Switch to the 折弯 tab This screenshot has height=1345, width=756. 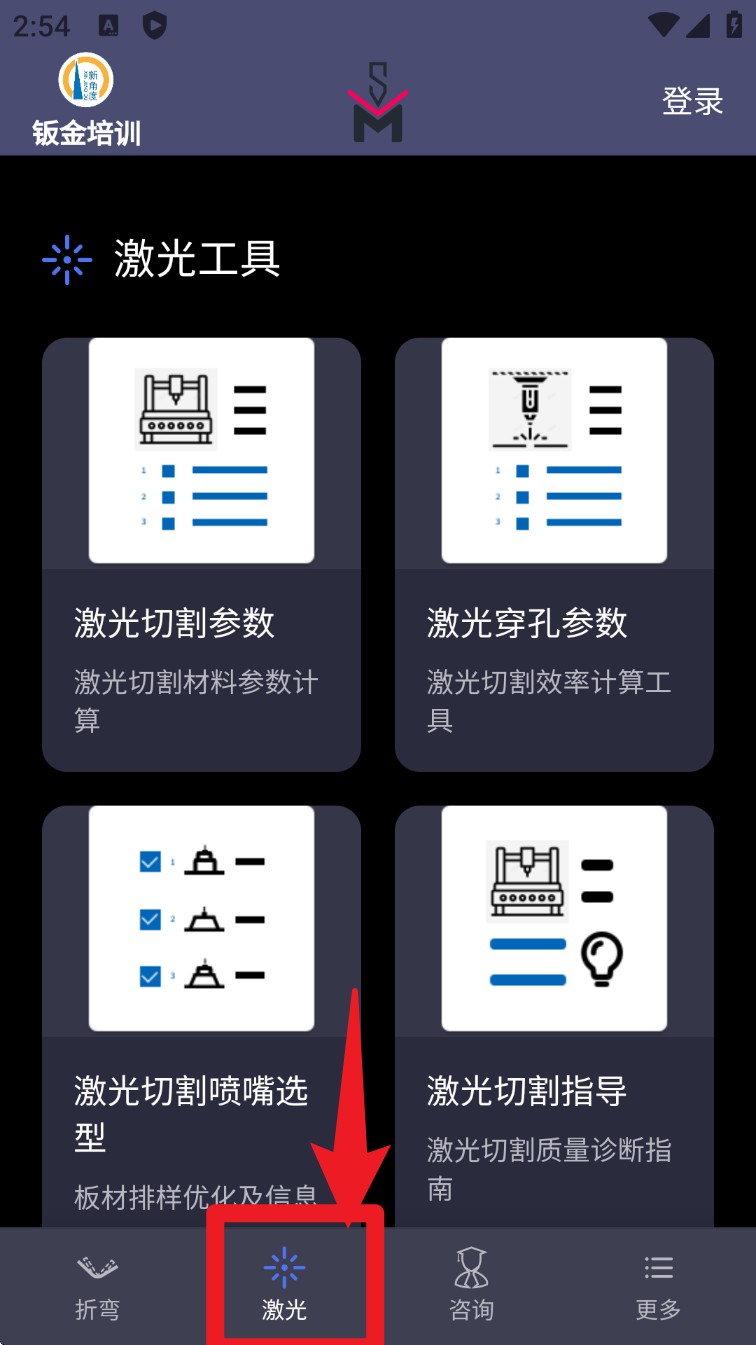(x=97, y=1287)
